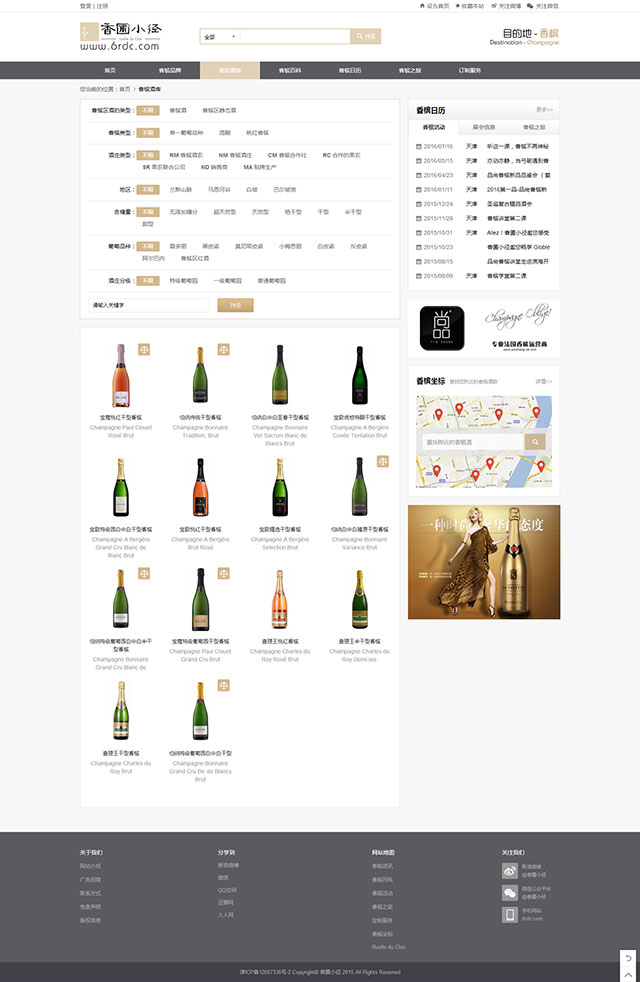
Task: Open the 香槟日历 navigation tab
Action: pyautogui.click(x=349, y=71)
